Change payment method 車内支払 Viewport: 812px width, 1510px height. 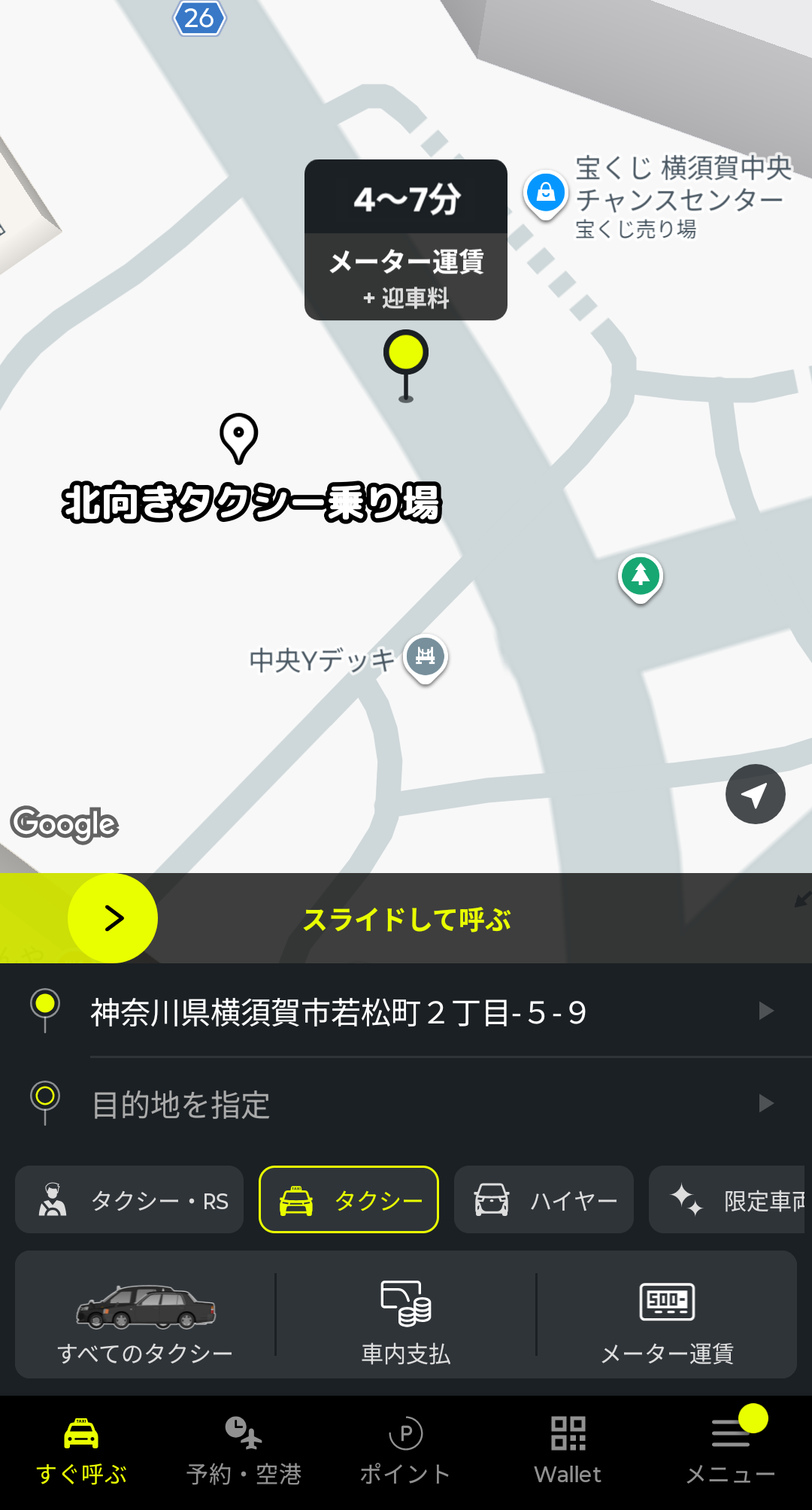point(406,1316)
